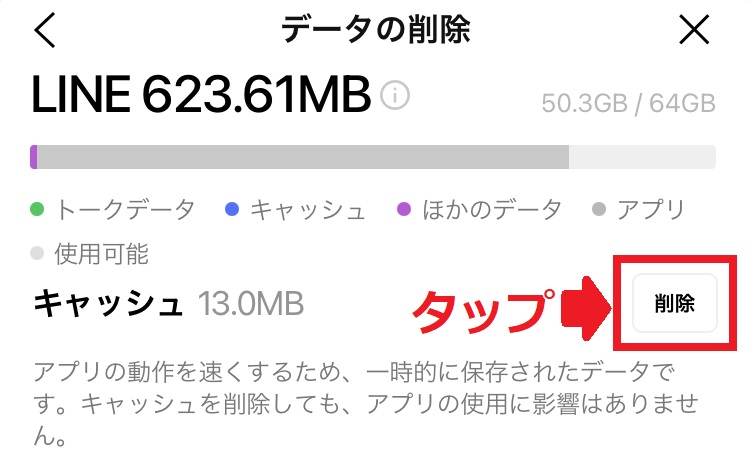The image size is (750, 451).
Task: Open the info icon beside LINE storage size
Action: [x=397, y=95]
